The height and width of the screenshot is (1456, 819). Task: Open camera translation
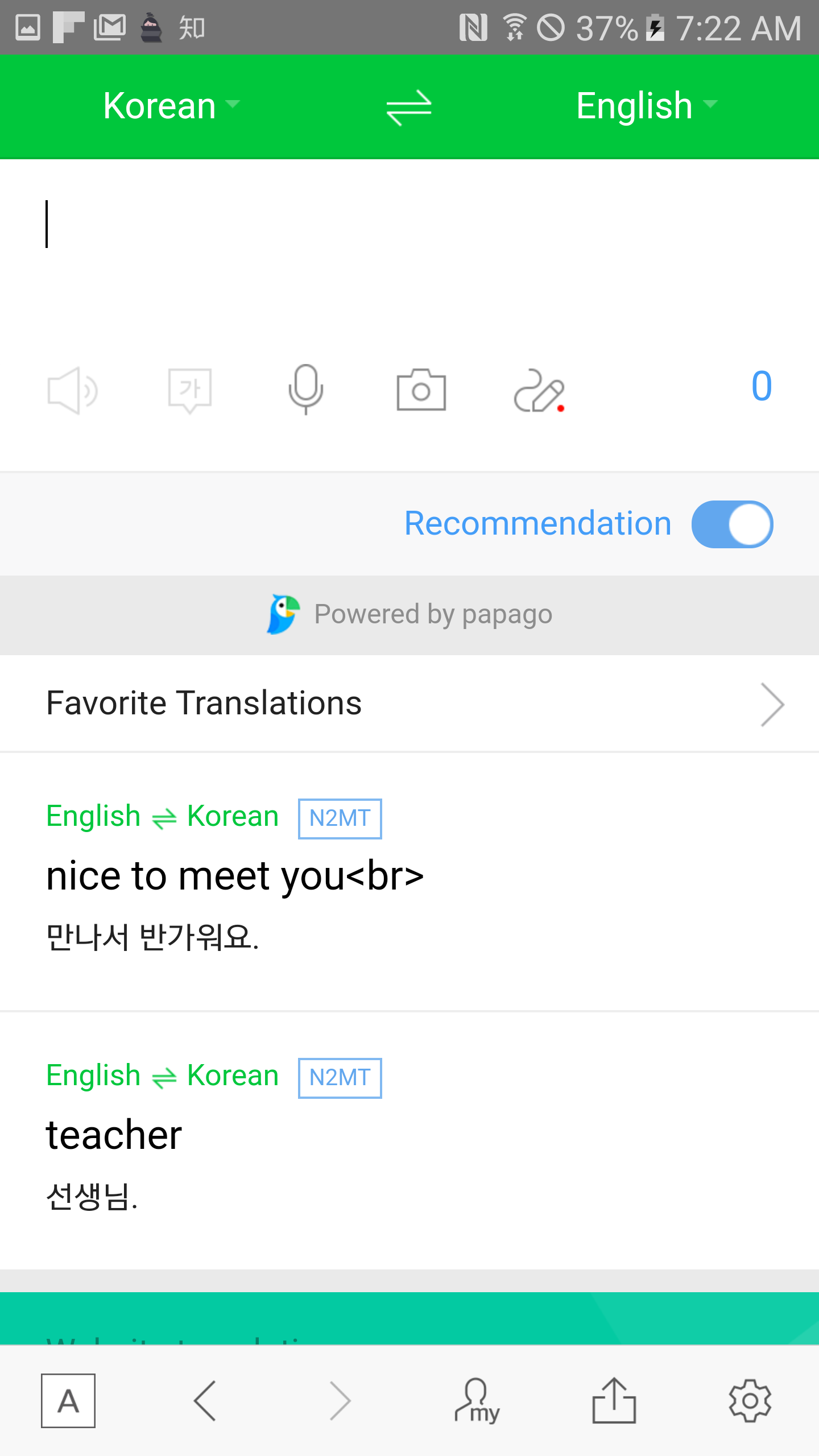(x=421, y=390)
